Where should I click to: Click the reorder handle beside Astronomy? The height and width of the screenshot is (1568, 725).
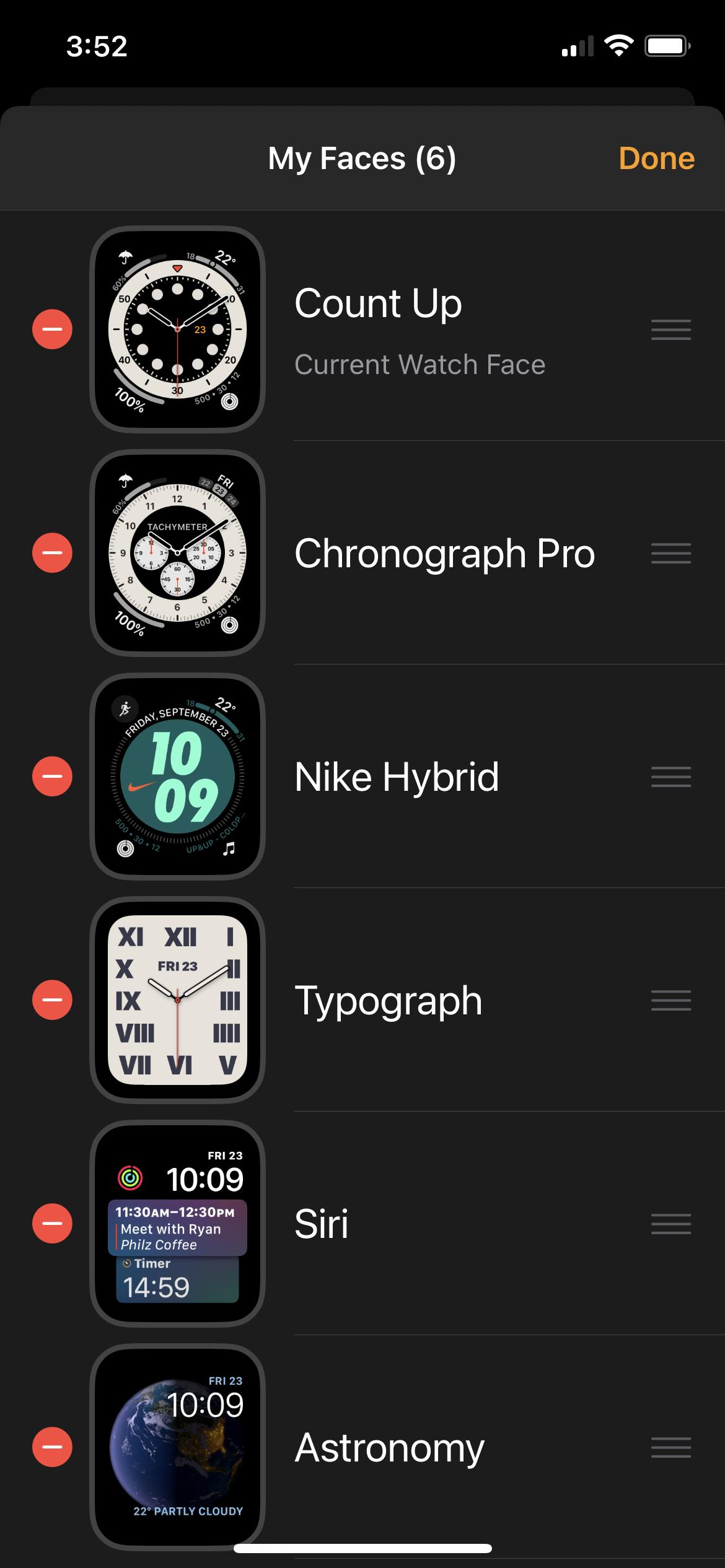[671, 1445]
